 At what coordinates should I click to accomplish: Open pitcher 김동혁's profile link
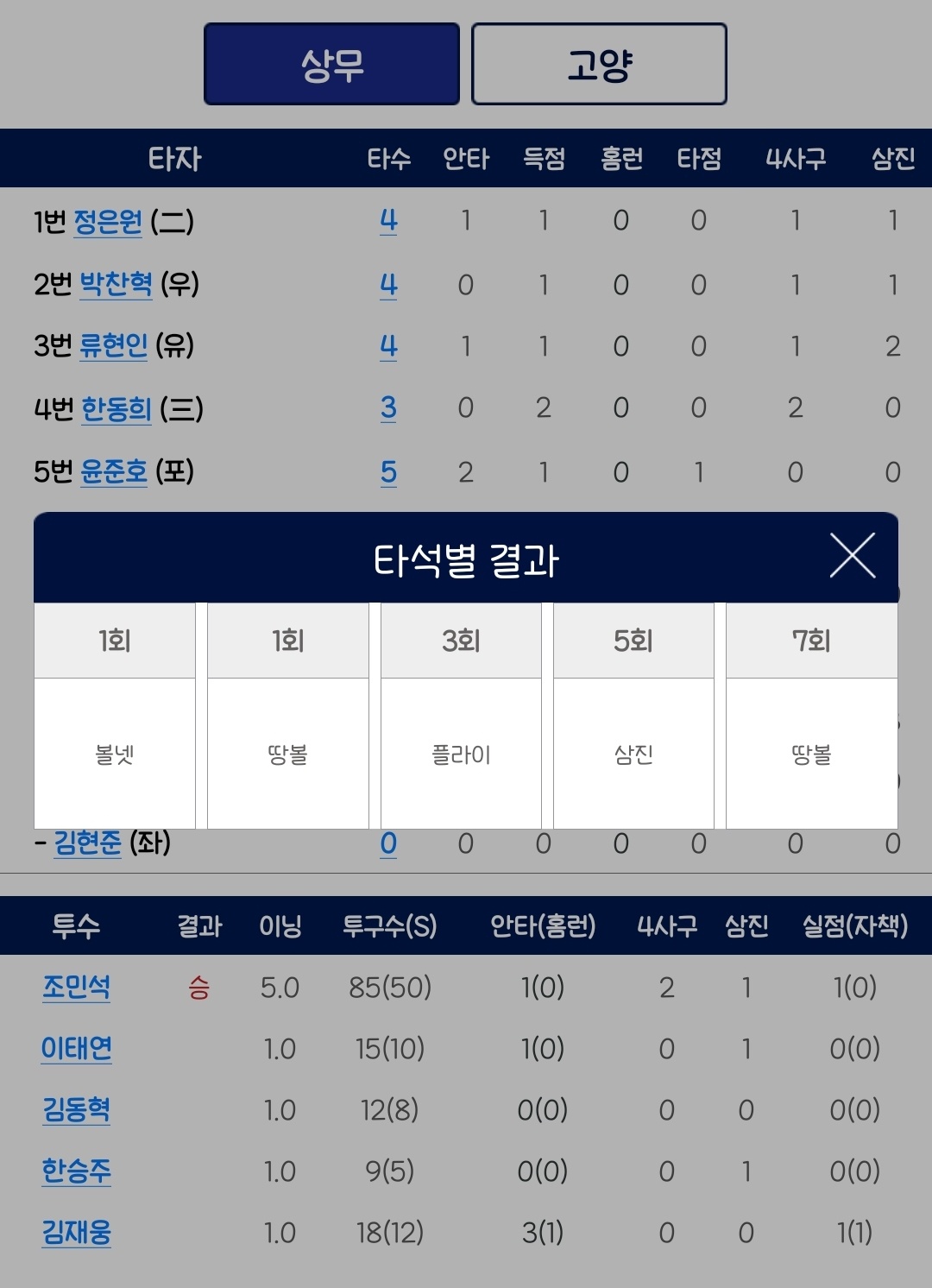click(x=77, y=1109)
